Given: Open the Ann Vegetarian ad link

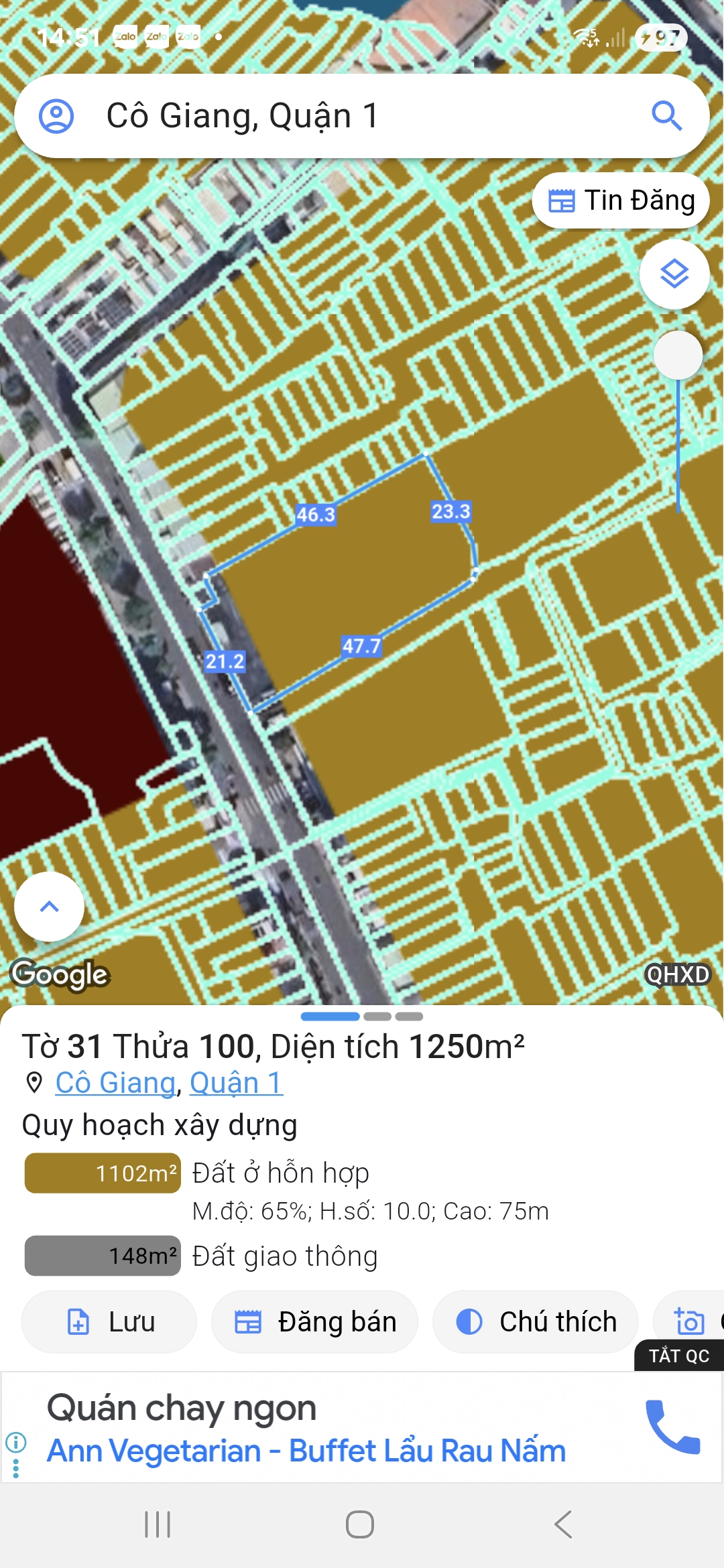Looking at the screenshot, I should [306, 1451].
